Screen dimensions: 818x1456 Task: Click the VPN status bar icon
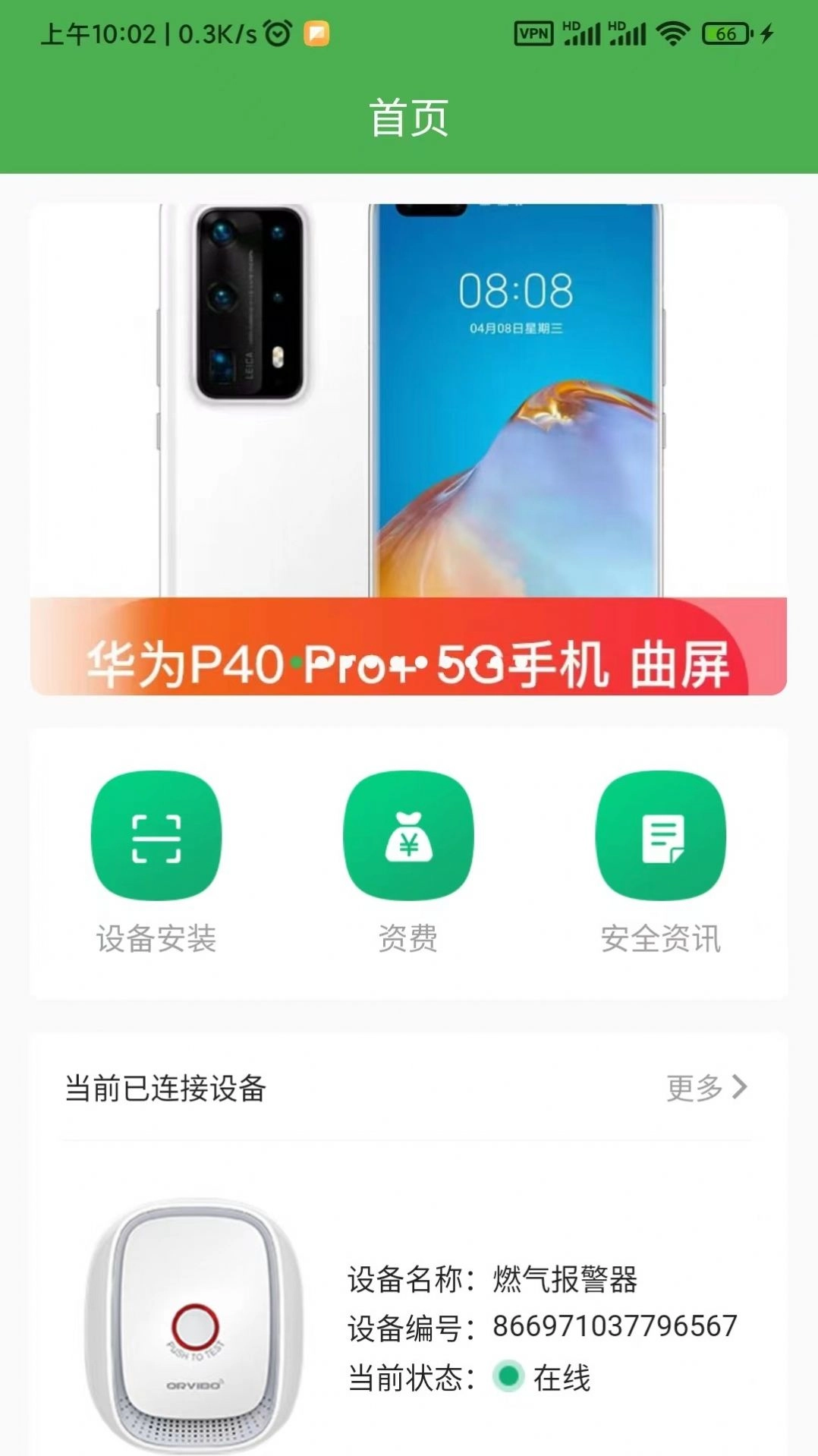tap(534, 33)
